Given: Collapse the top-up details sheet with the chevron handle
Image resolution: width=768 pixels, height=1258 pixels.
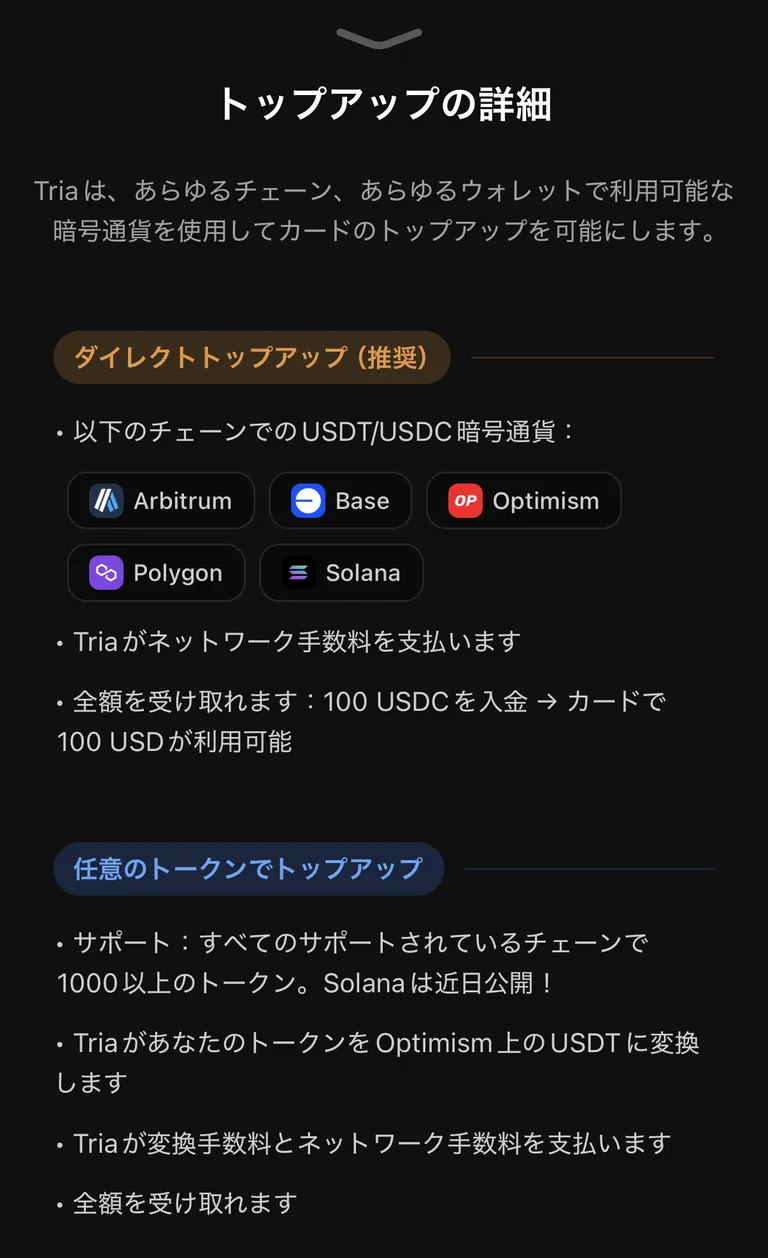Looking at the screenshot, I should [379, 38].
